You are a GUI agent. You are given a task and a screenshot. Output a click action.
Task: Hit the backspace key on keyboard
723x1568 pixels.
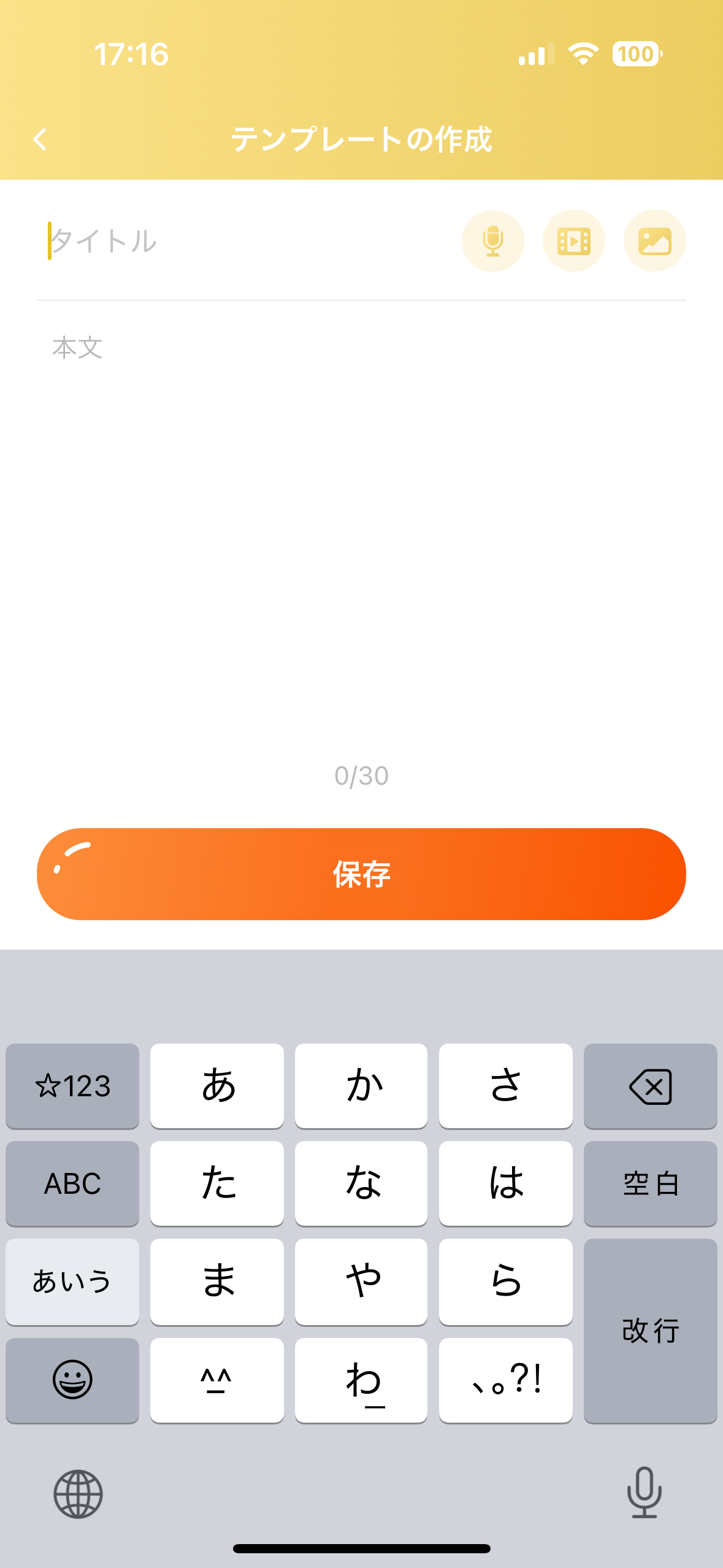click(650, 1086)
